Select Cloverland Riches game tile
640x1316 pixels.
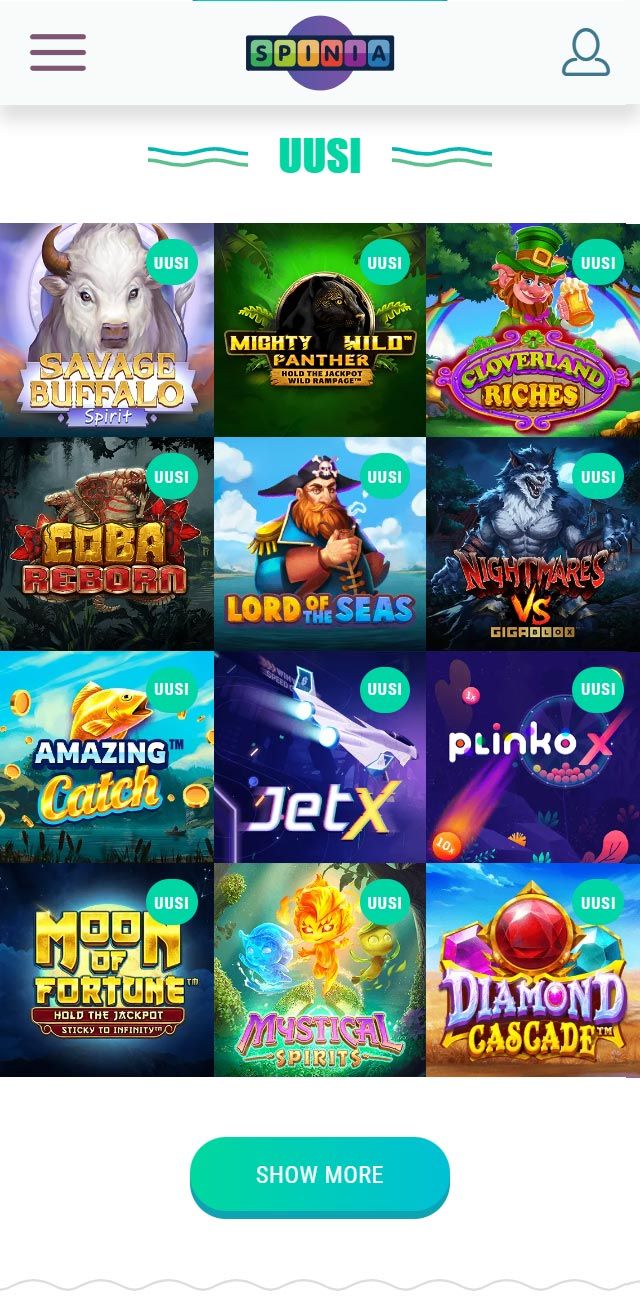(x=533, y=330)
